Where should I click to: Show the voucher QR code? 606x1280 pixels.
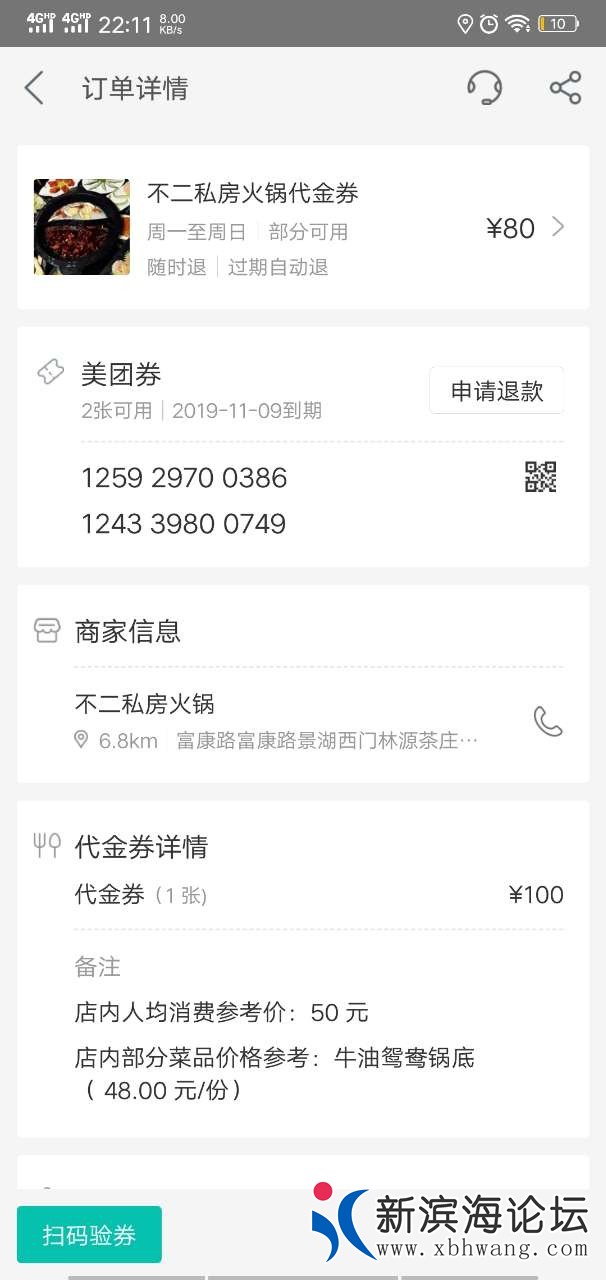click(540, 477)
